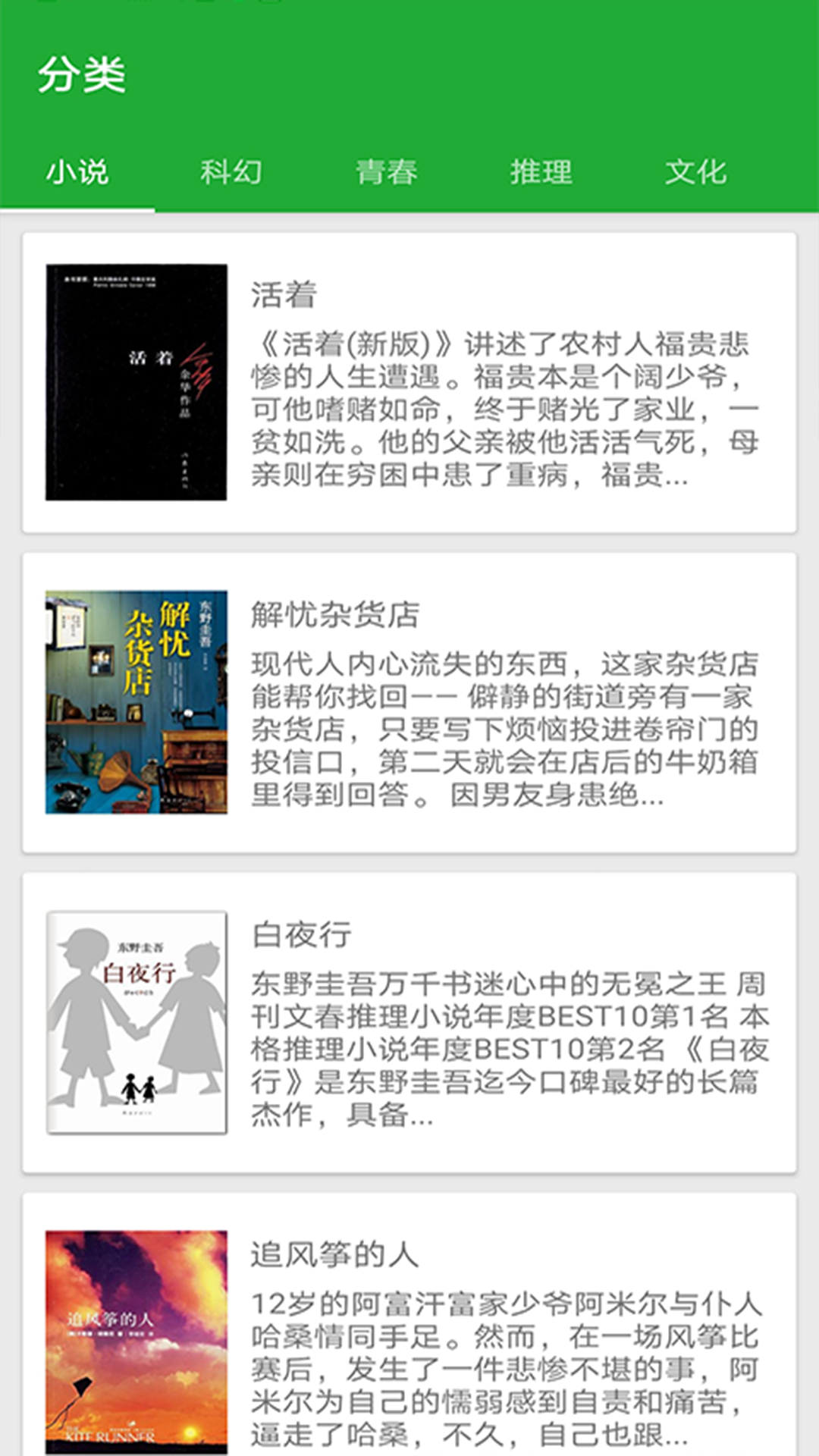Switch to the 文化 tab

coord(699,172)
